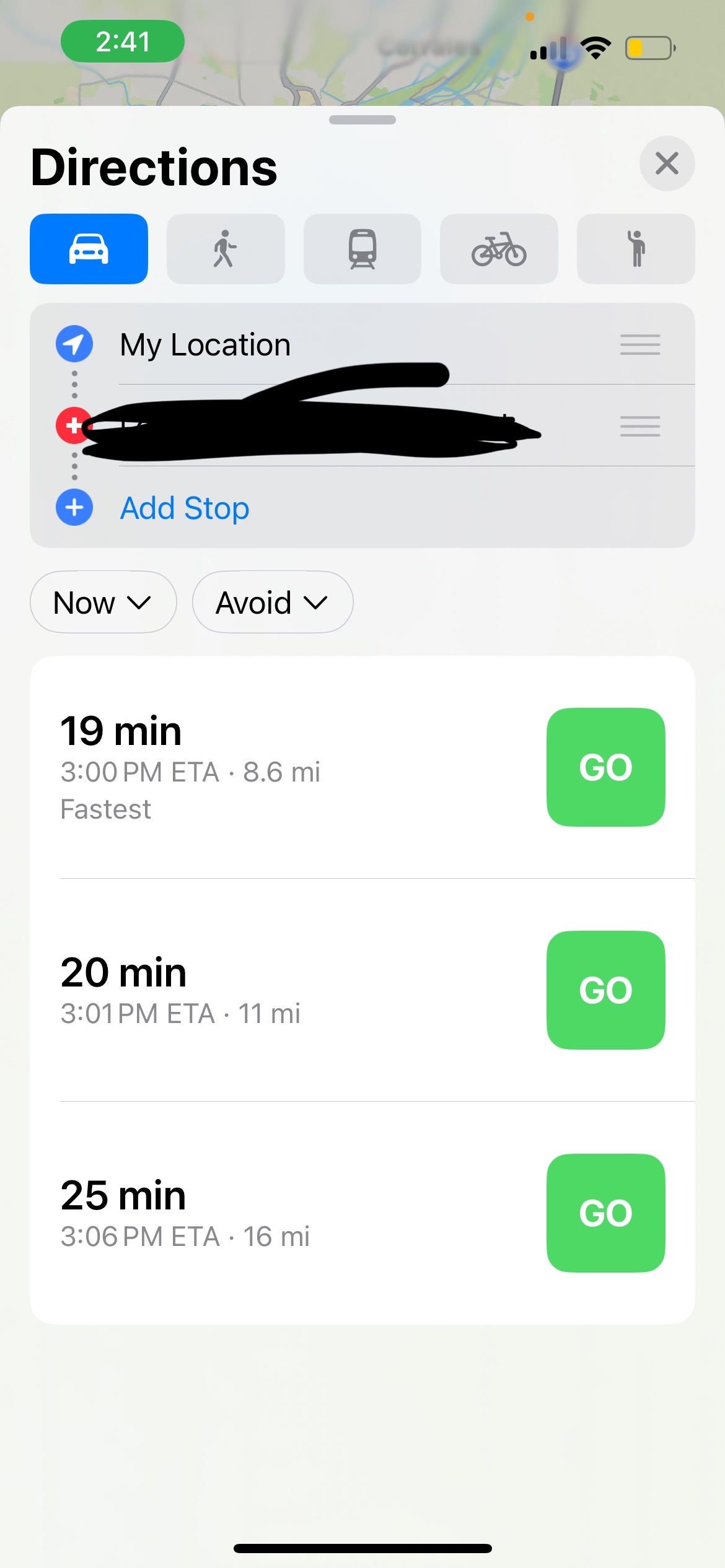Select driving directions mode
Image resolution: width=725 pixels, height=1568 pixels.
(x=89, y=249)
